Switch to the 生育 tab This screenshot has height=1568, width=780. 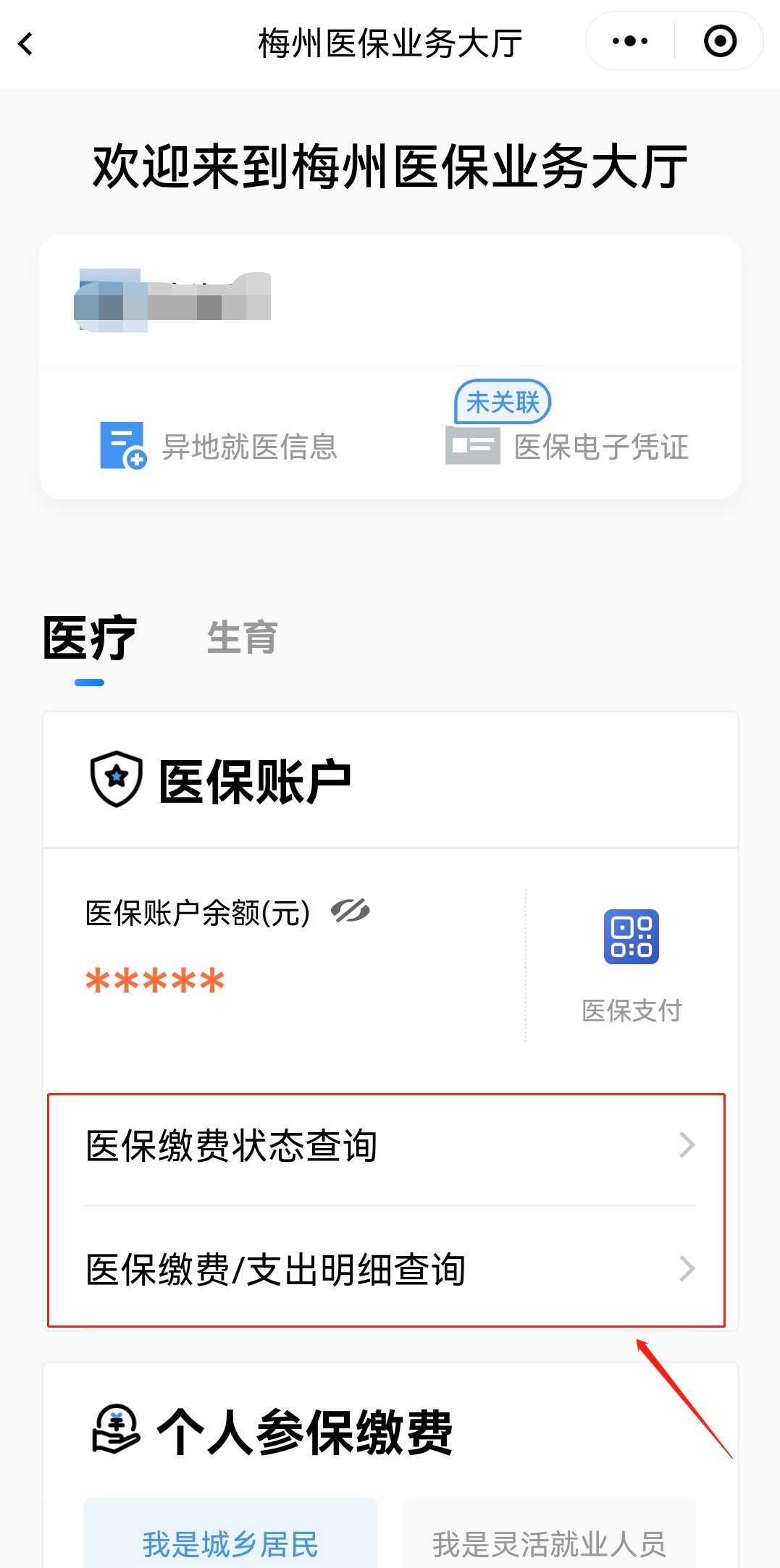(x=242, y=638)
